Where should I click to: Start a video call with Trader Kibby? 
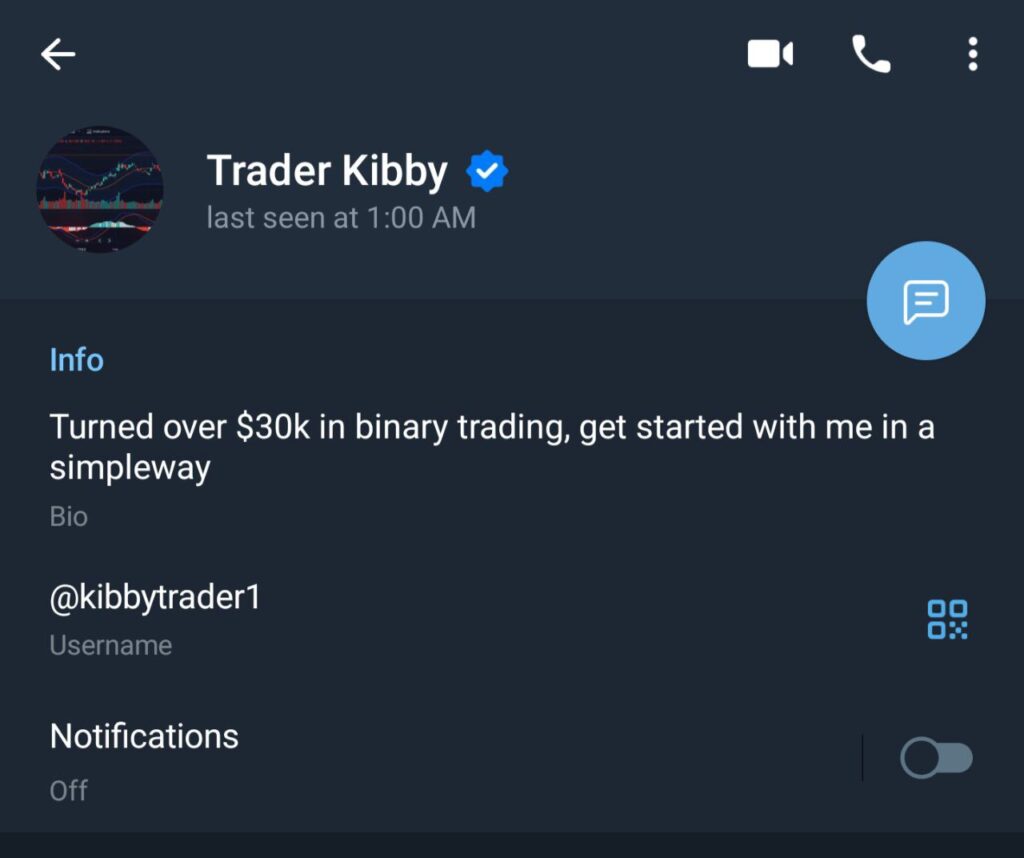(x=770, y=54)
